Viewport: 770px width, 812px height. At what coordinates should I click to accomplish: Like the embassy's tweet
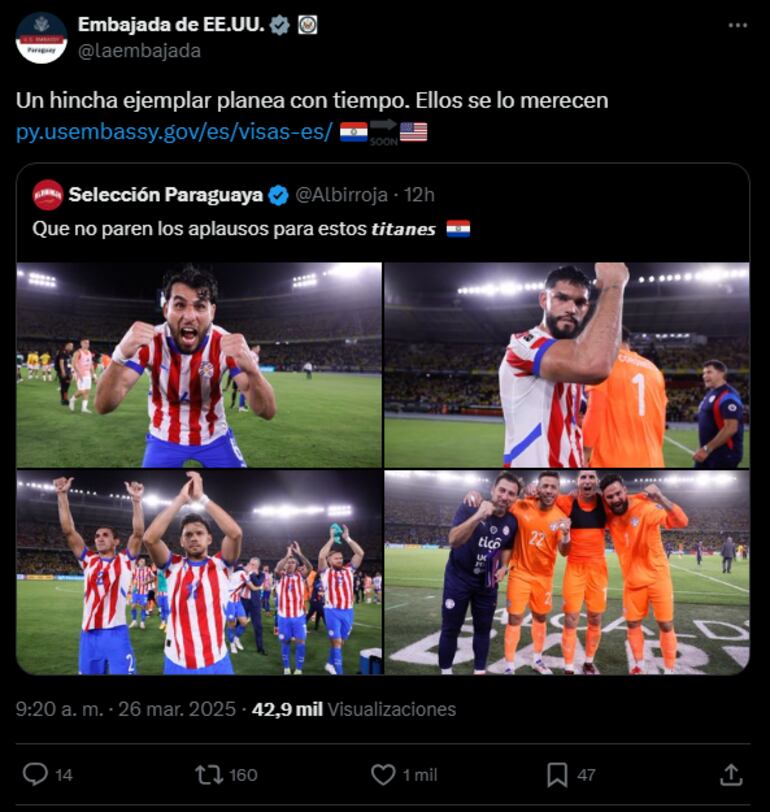pyautogui.click(x=383, y=774)
